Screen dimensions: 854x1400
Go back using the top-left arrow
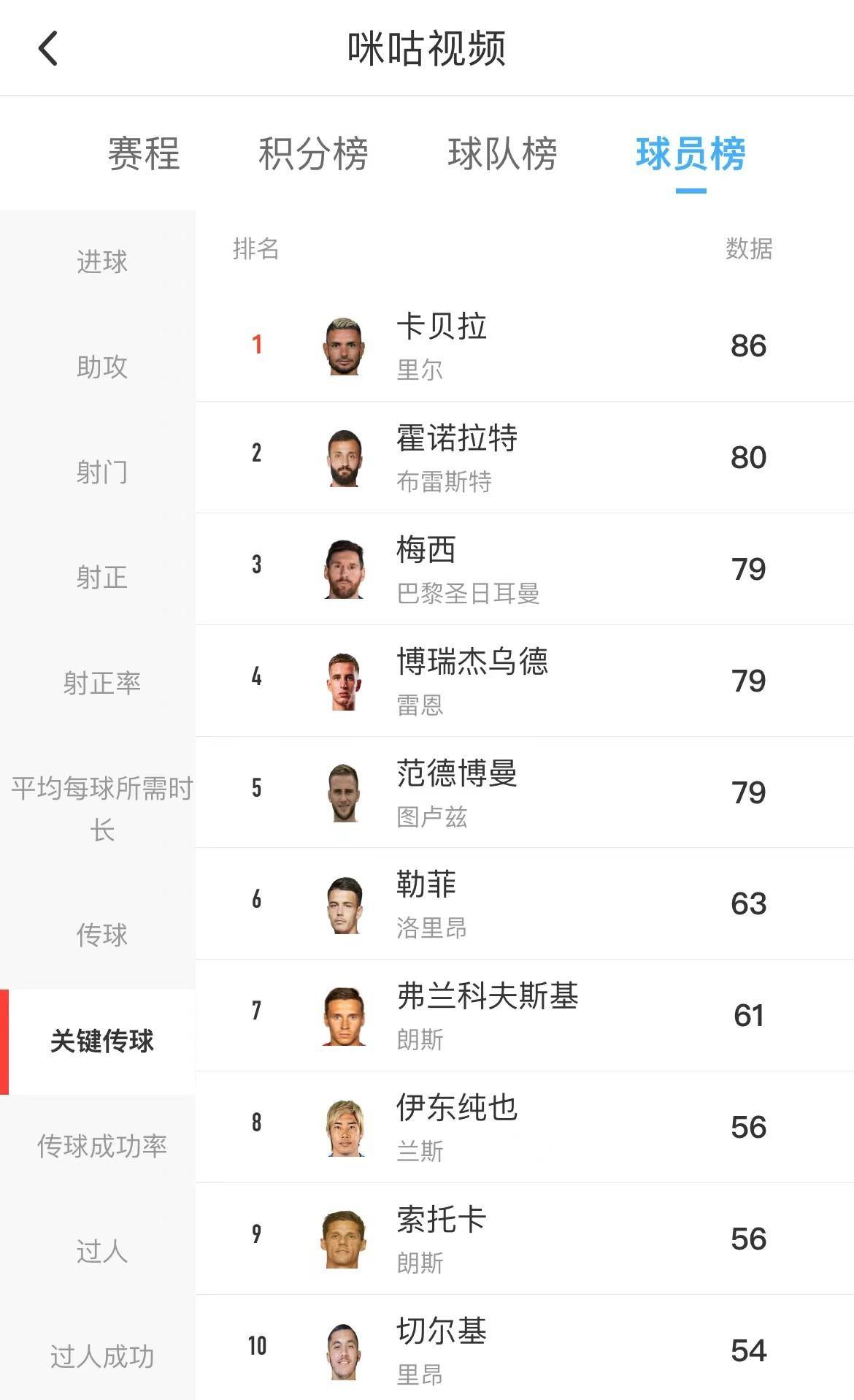(x=48, y=49)
